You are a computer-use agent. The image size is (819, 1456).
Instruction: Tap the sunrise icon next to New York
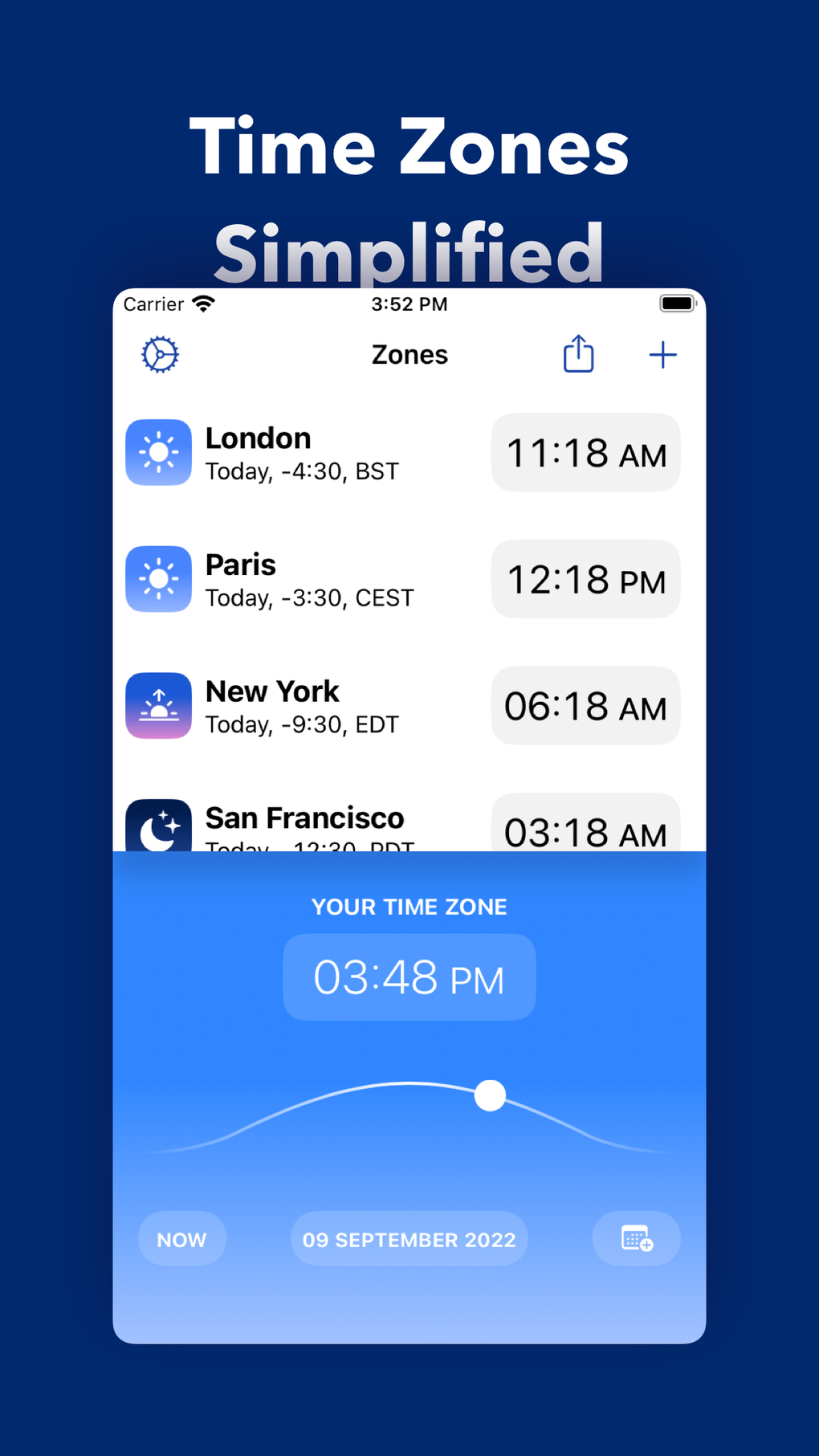pos(158,706)
